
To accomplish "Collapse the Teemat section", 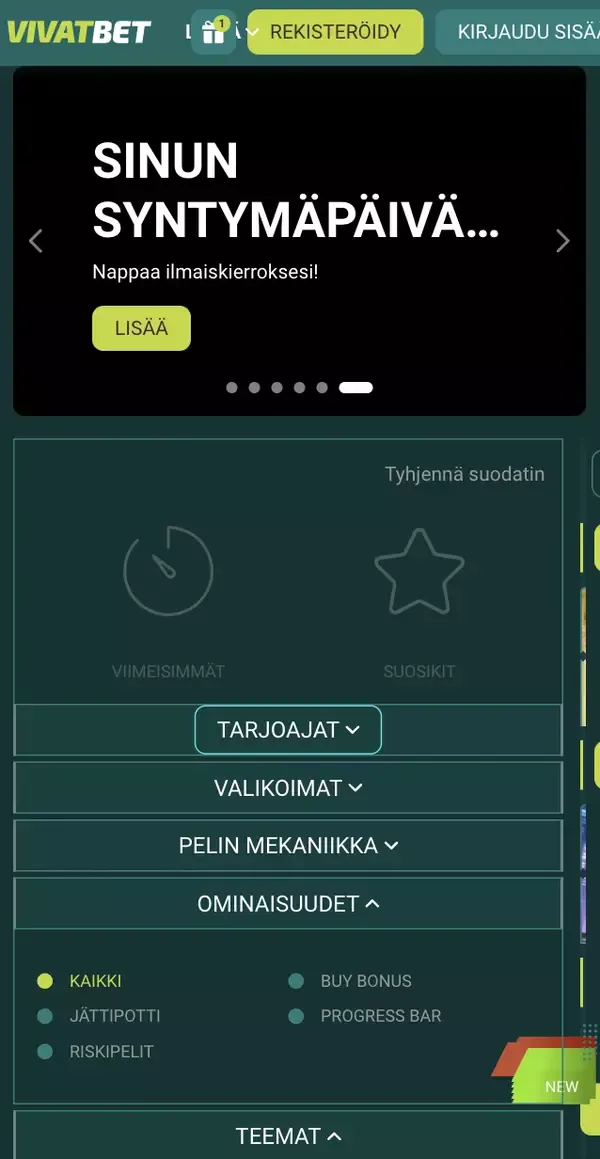I will coord(288,1136).
